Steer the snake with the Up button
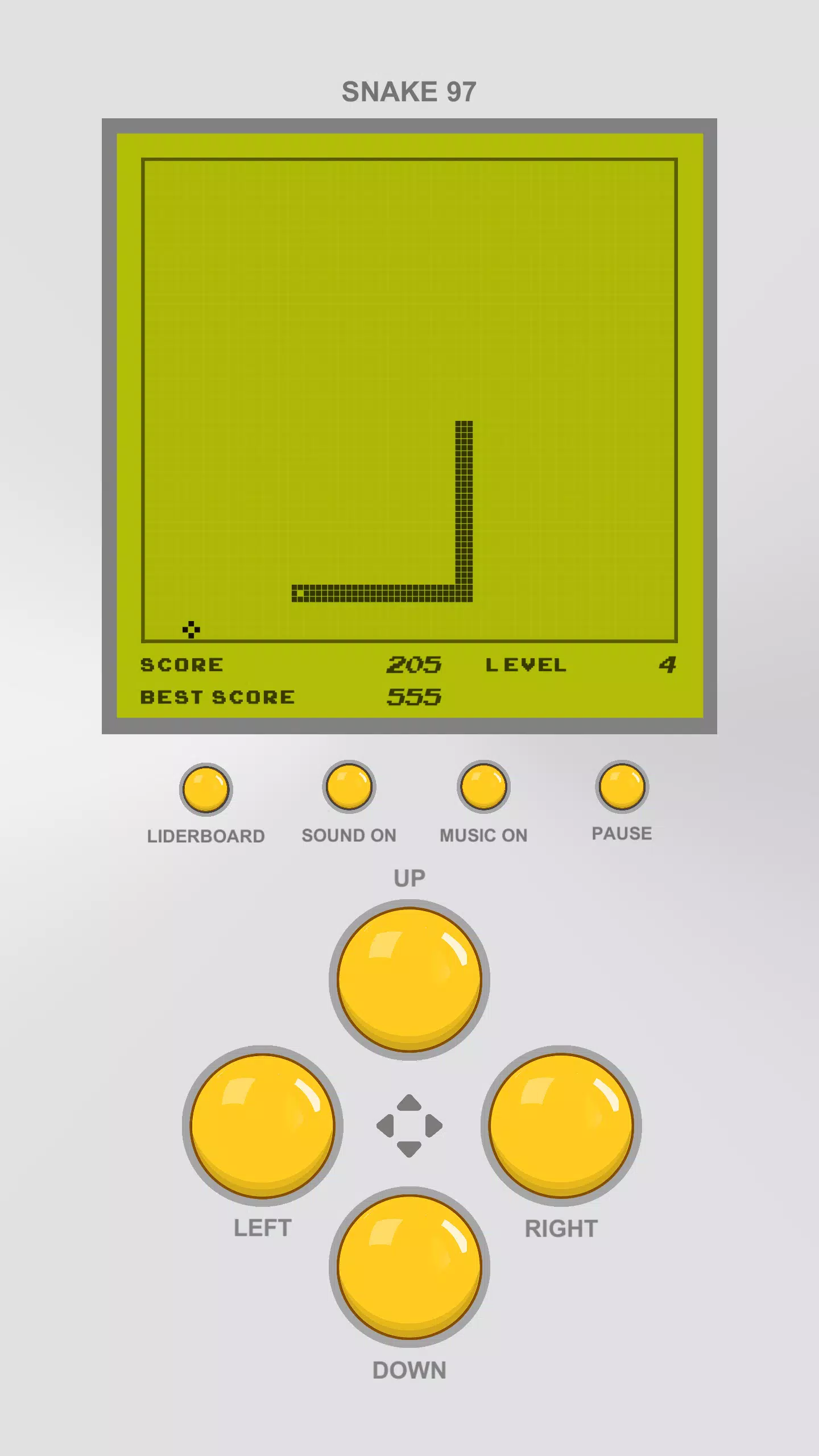Screen dimensions: 819x1456 pos(409,979)
